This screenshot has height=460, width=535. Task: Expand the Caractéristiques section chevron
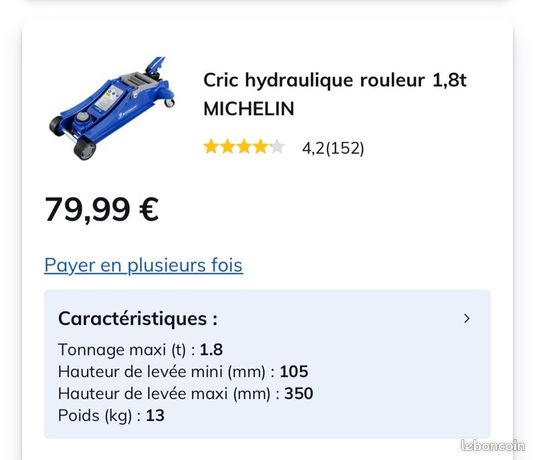click(x=466, y=318)
